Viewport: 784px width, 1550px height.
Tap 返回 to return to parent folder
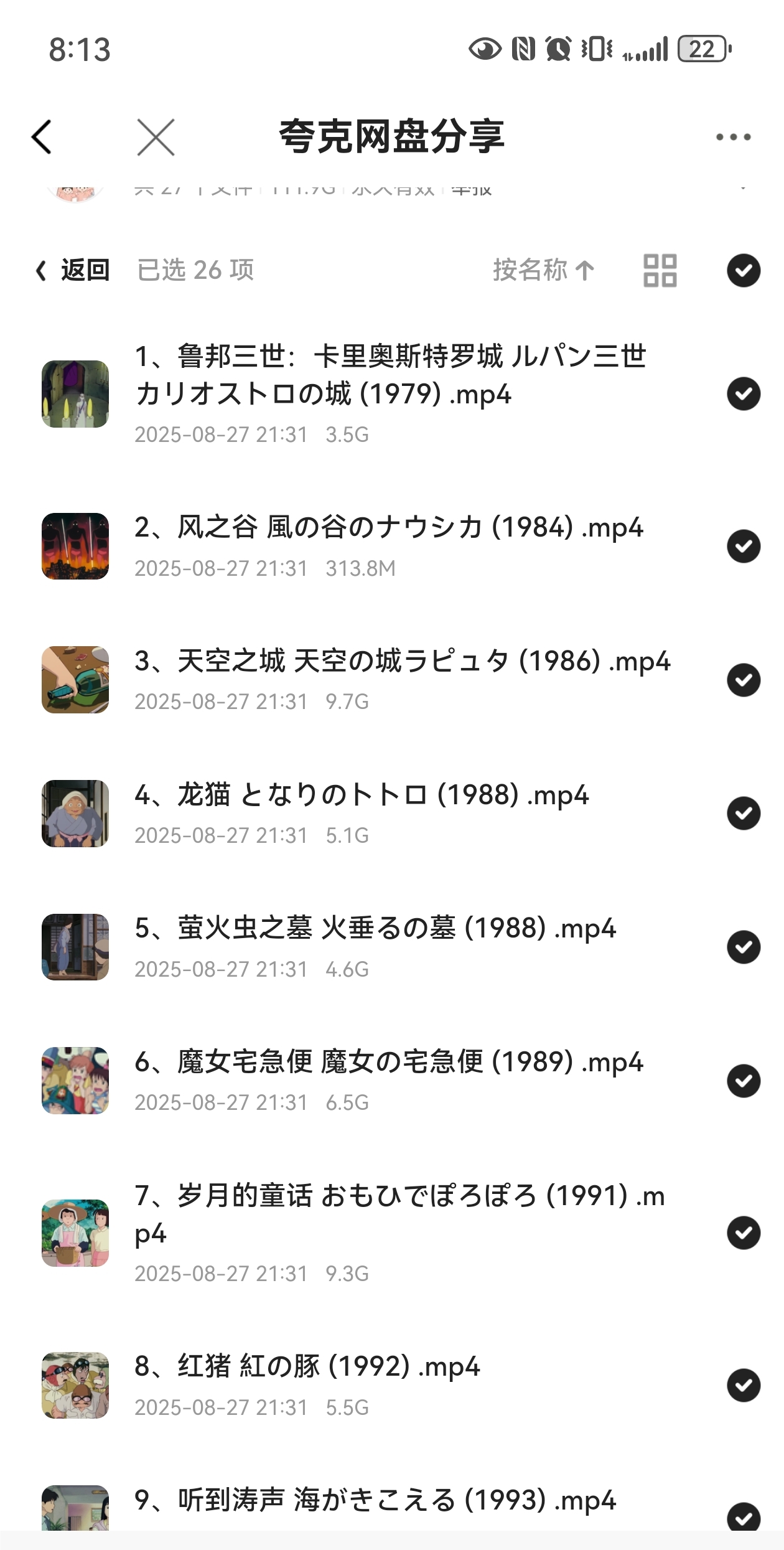pyautogui.click(x=73, y=271)
